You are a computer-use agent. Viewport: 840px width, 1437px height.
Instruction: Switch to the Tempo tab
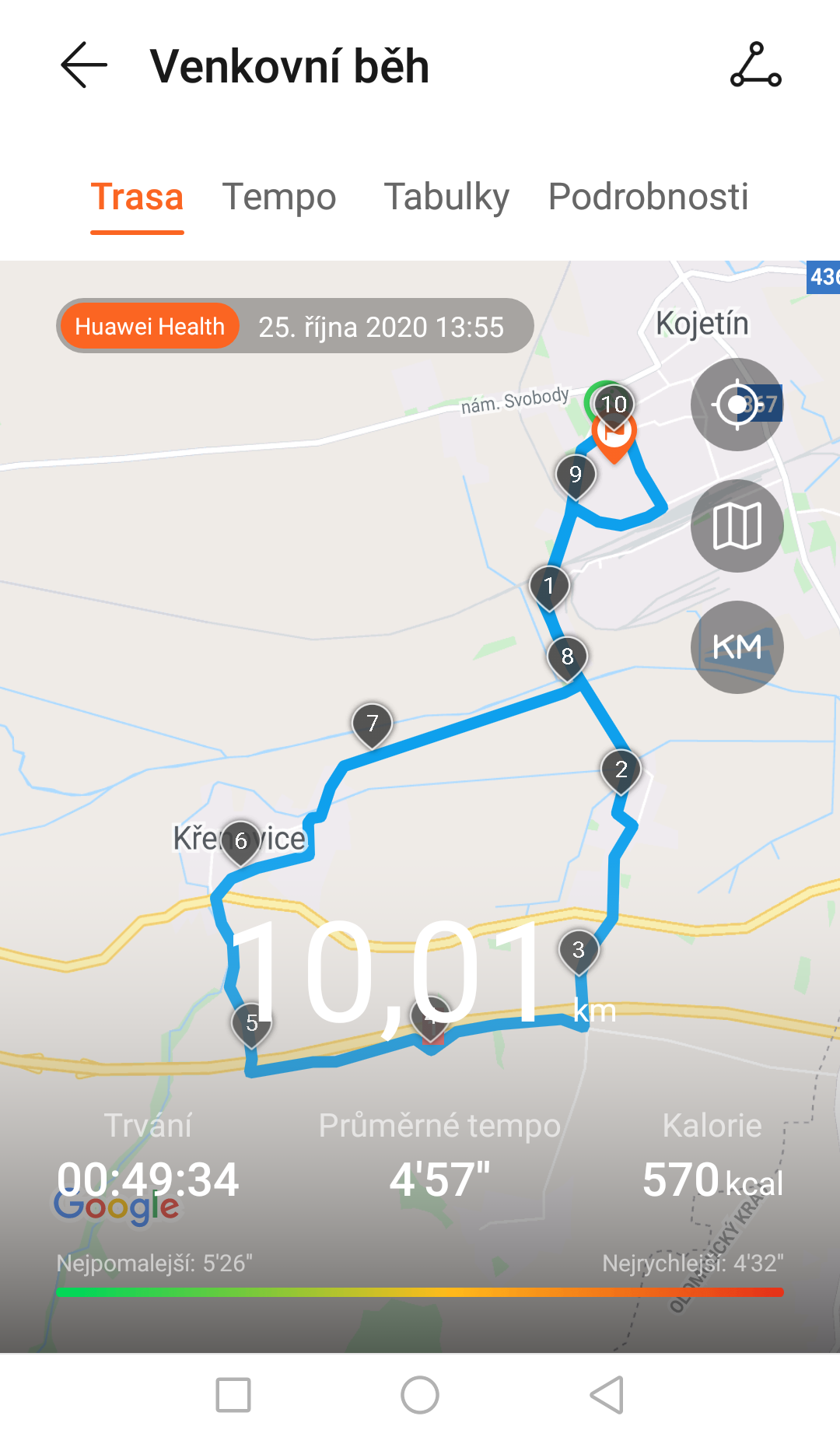pyautogui.click(x=279, y=197)
